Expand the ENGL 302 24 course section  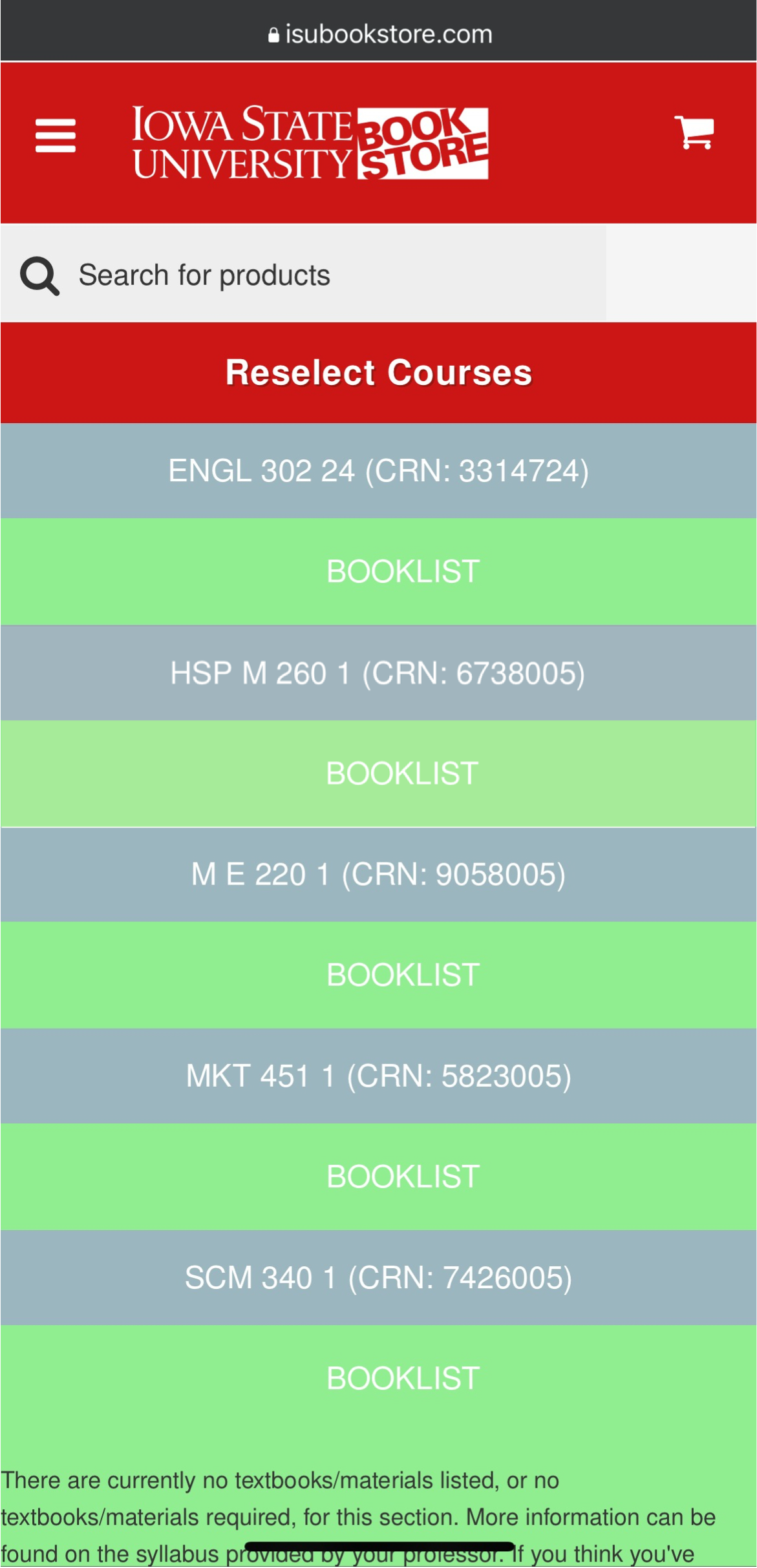pyautogui.click(x=378, y=471)
